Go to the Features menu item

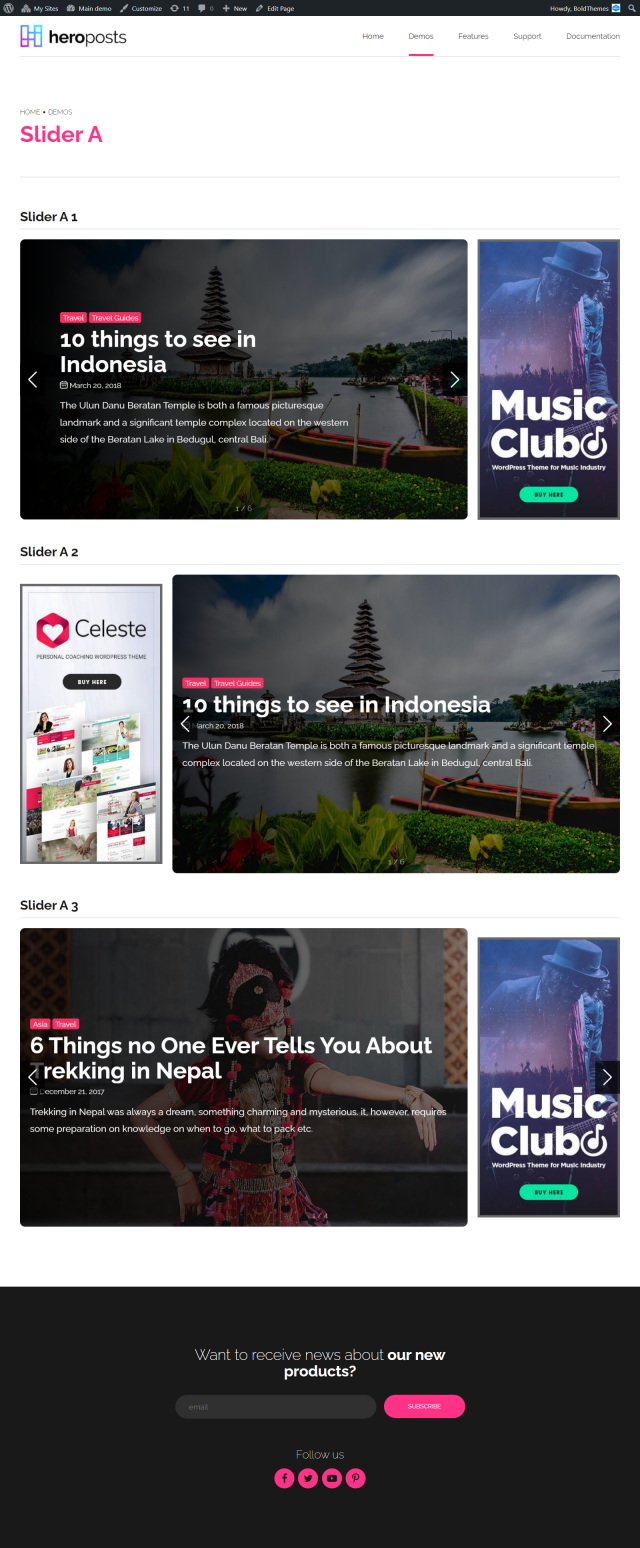point(473,36)
